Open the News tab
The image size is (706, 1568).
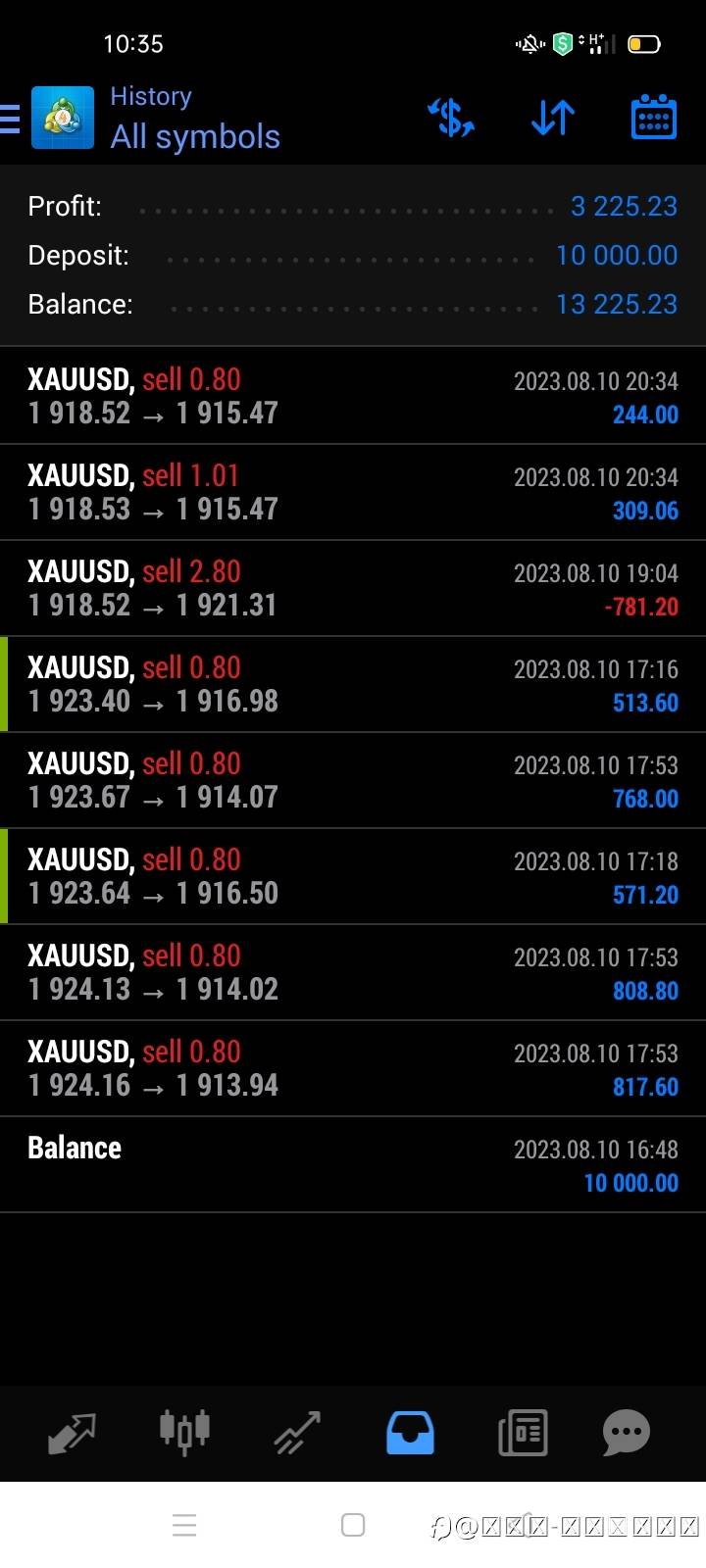pyautogui.click(x=523, y=1433)
